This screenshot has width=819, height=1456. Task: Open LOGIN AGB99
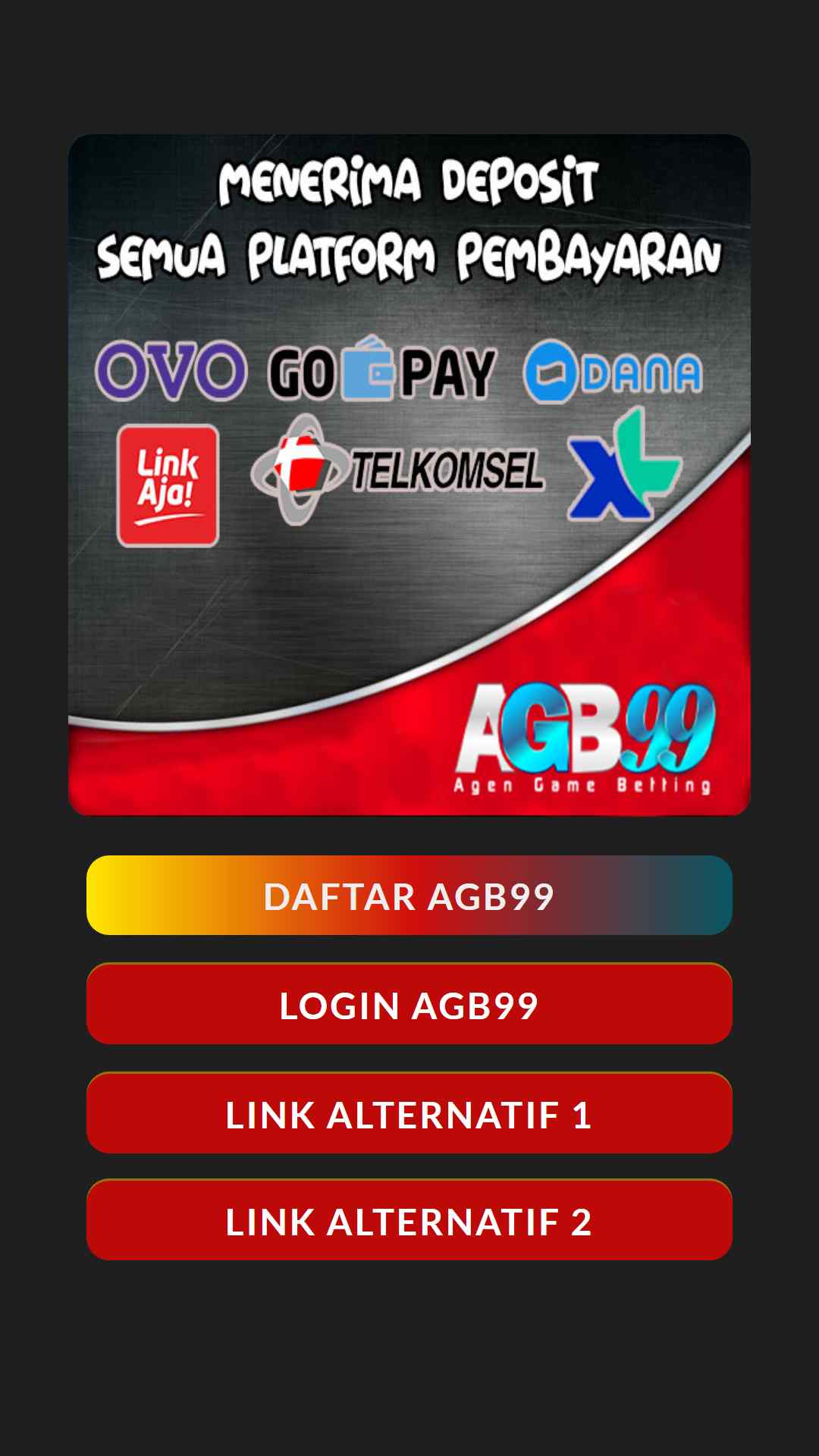click(x=409, y=1005)
